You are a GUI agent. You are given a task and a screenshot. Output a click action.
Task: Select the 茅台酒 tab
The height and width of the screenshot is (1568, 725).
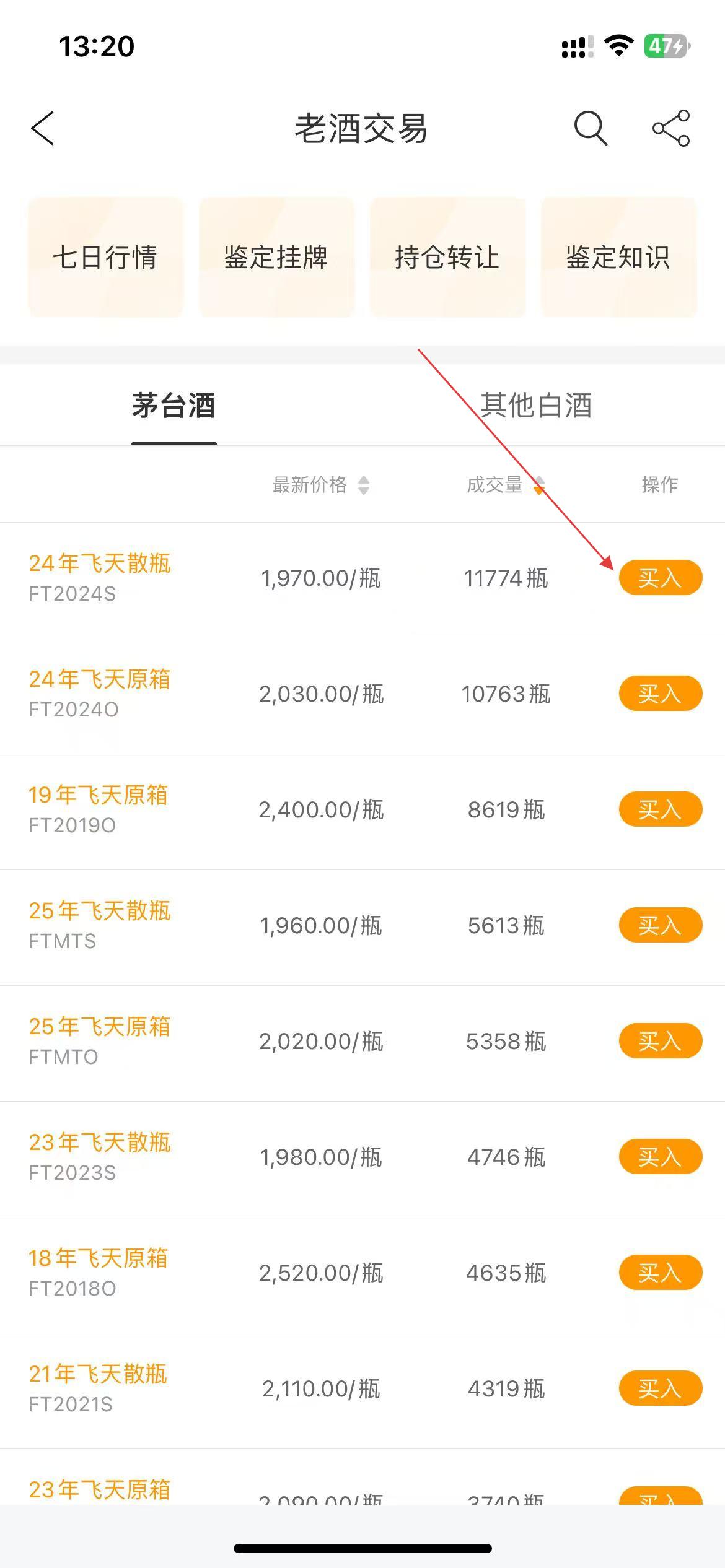pyautogui.click(x=174, y=406)
